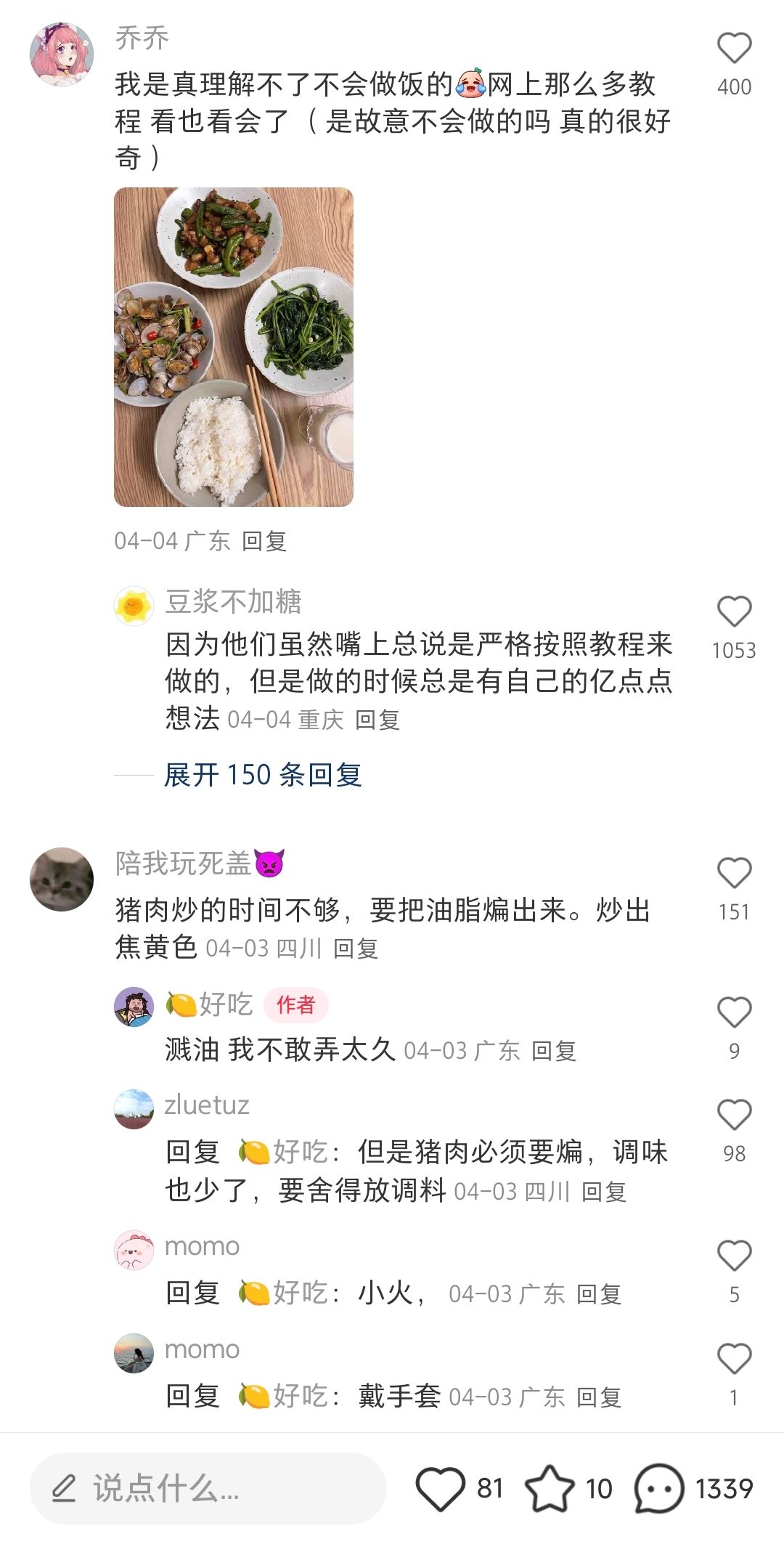The height and width of the screenshot is (1544, 784).
Task: Like 陪我玩死盖's comment about pork
Action: [734, 873]
